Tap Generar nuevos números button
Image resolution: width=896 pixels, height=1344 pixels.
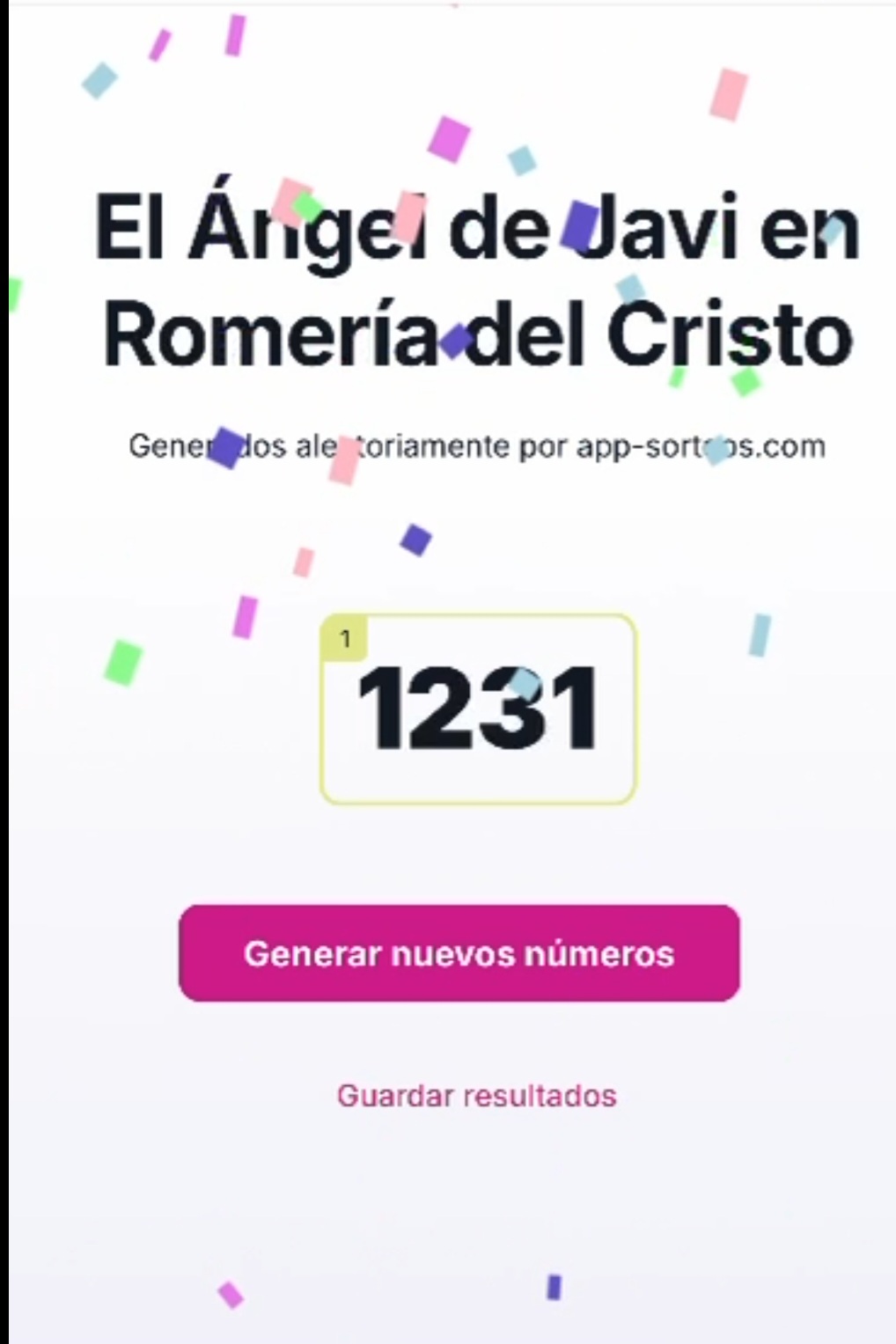459,953
